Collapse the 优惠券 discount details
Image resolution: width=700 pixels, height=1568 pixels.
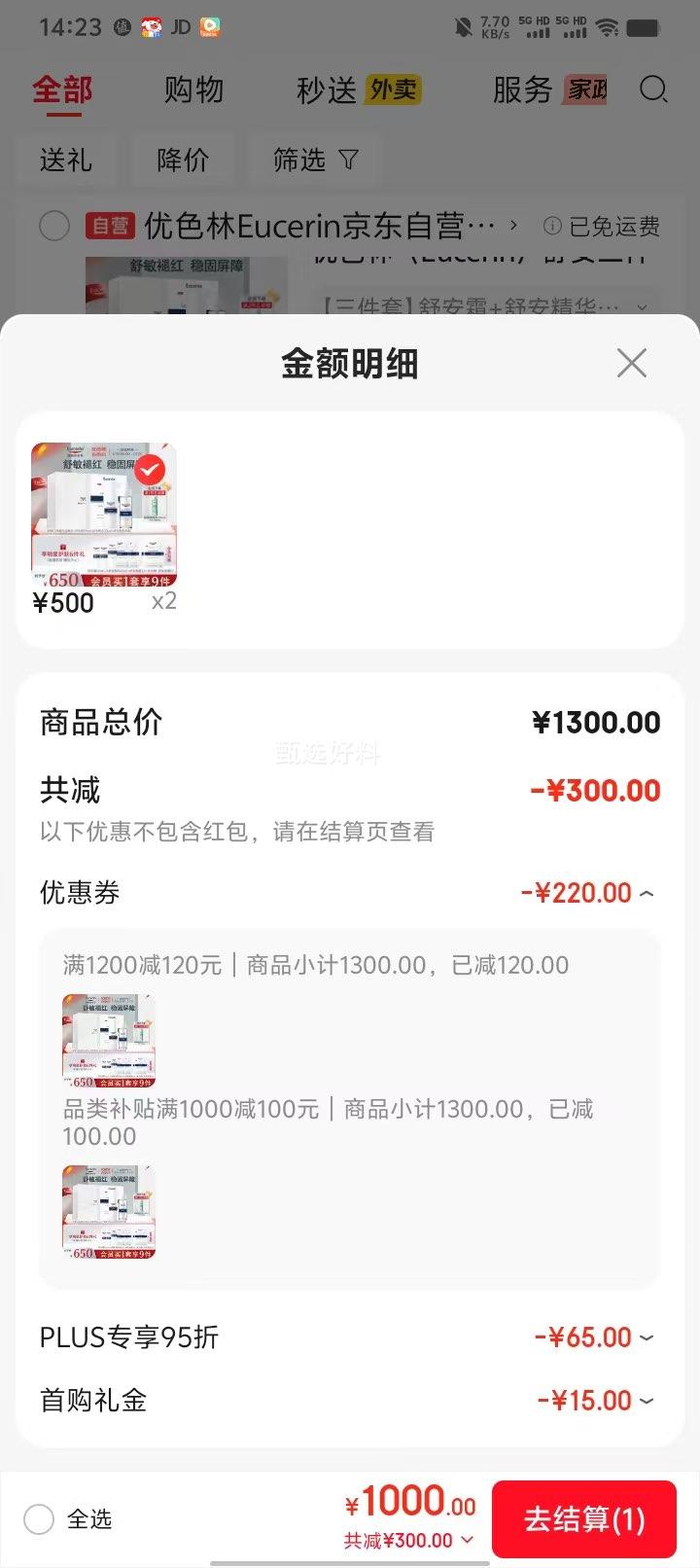tap(647, 892)
